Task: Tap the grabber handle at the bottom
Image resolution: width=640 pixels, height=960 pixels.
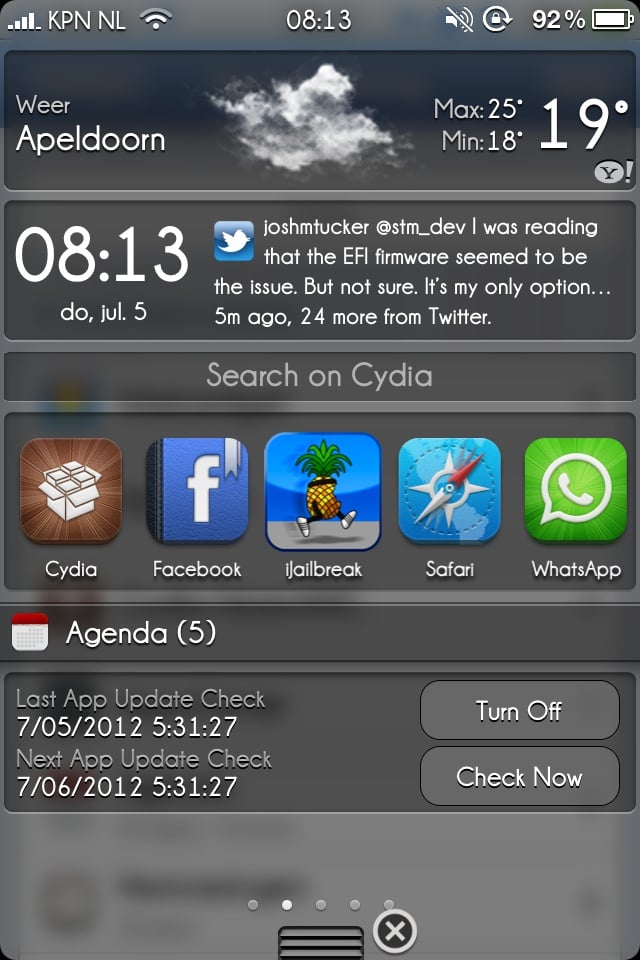Action: click(x=320, y=943)
